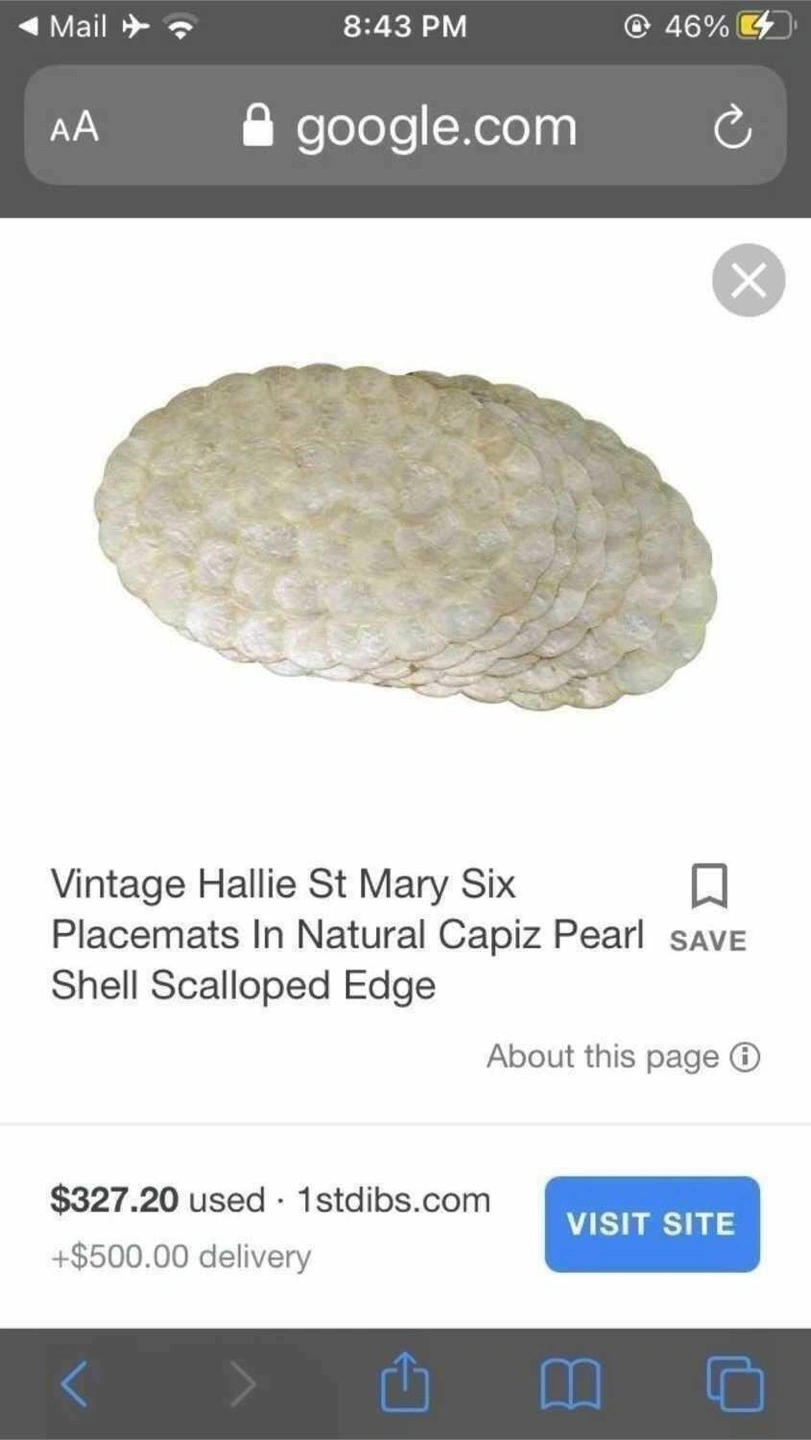Go back to the previous page
Image resolution: width=811 pixels, height=1440 pixels.
(x=75, y=1384)
